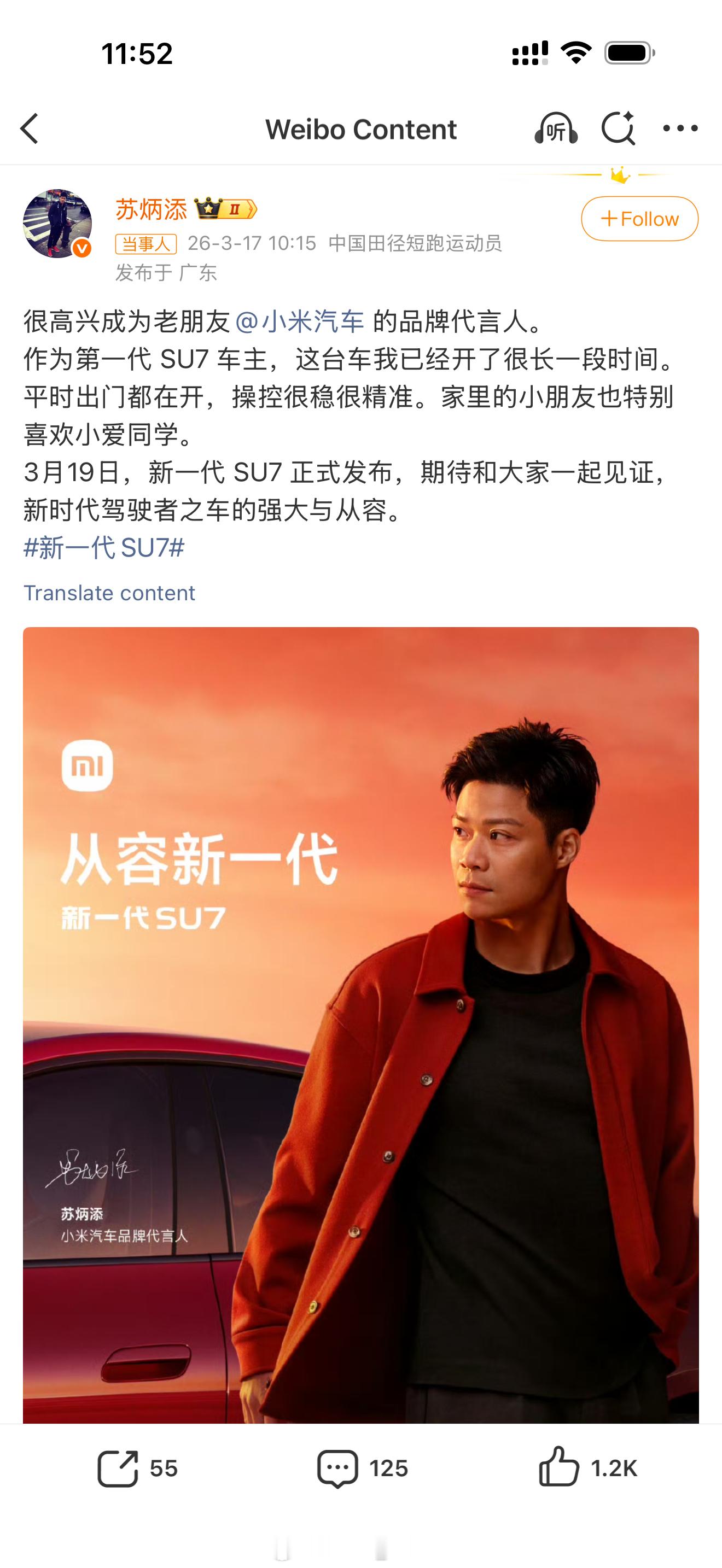
Task: Select the 当事人 label tag
Action: [x=148, y=243]
